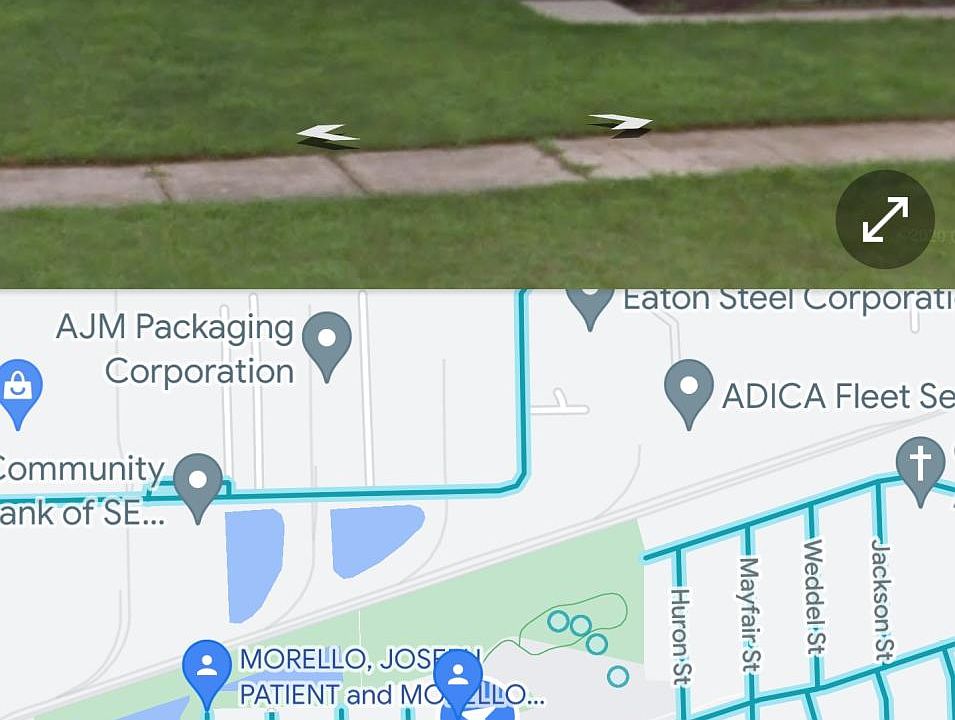The image size is (955, 720).
Task: Tap the shopping bag map marker
Action: [19, 388]
